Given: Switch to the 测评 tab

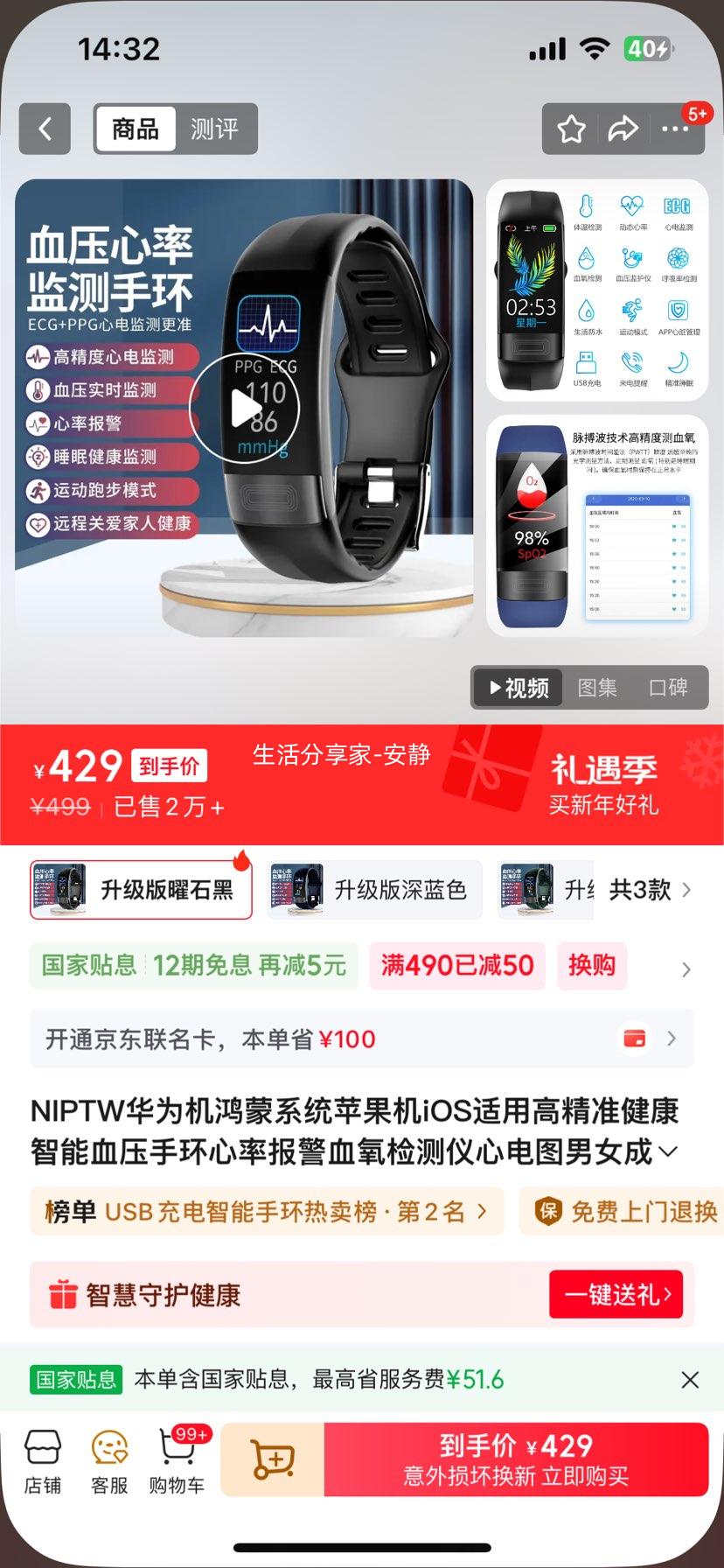Looking at the screenshot, I should pyautogui.click(x=216, y=129).
